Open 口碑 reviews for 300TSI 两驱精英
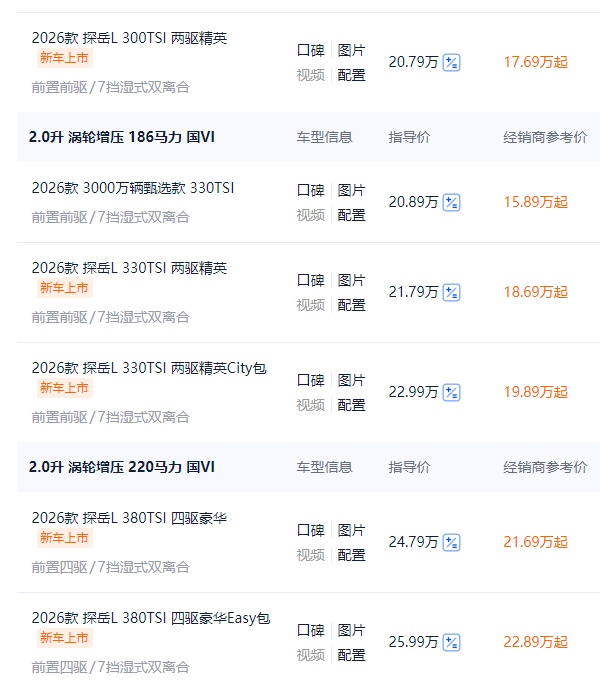 (310, 50)
